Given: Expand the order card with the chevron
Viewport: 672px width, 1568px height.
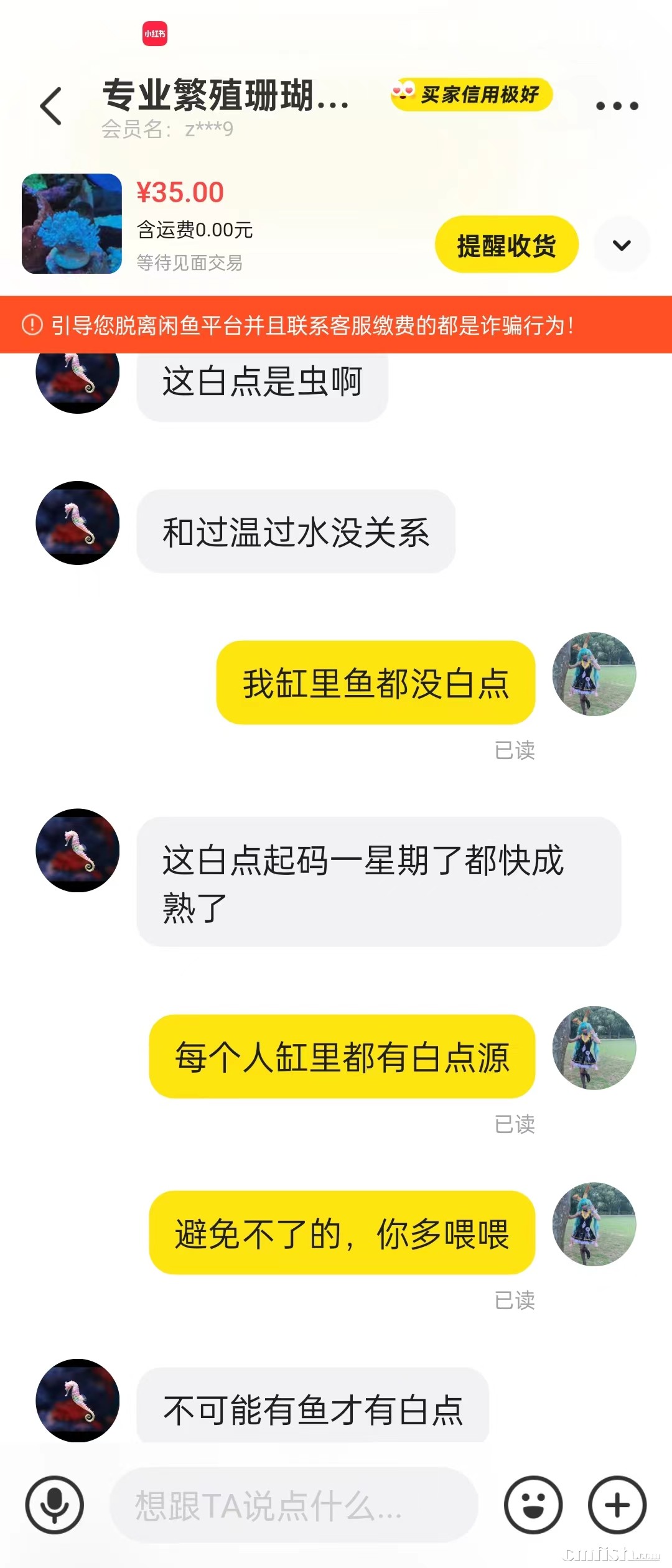Looking at the screenshot, I should tap(622, 245).
